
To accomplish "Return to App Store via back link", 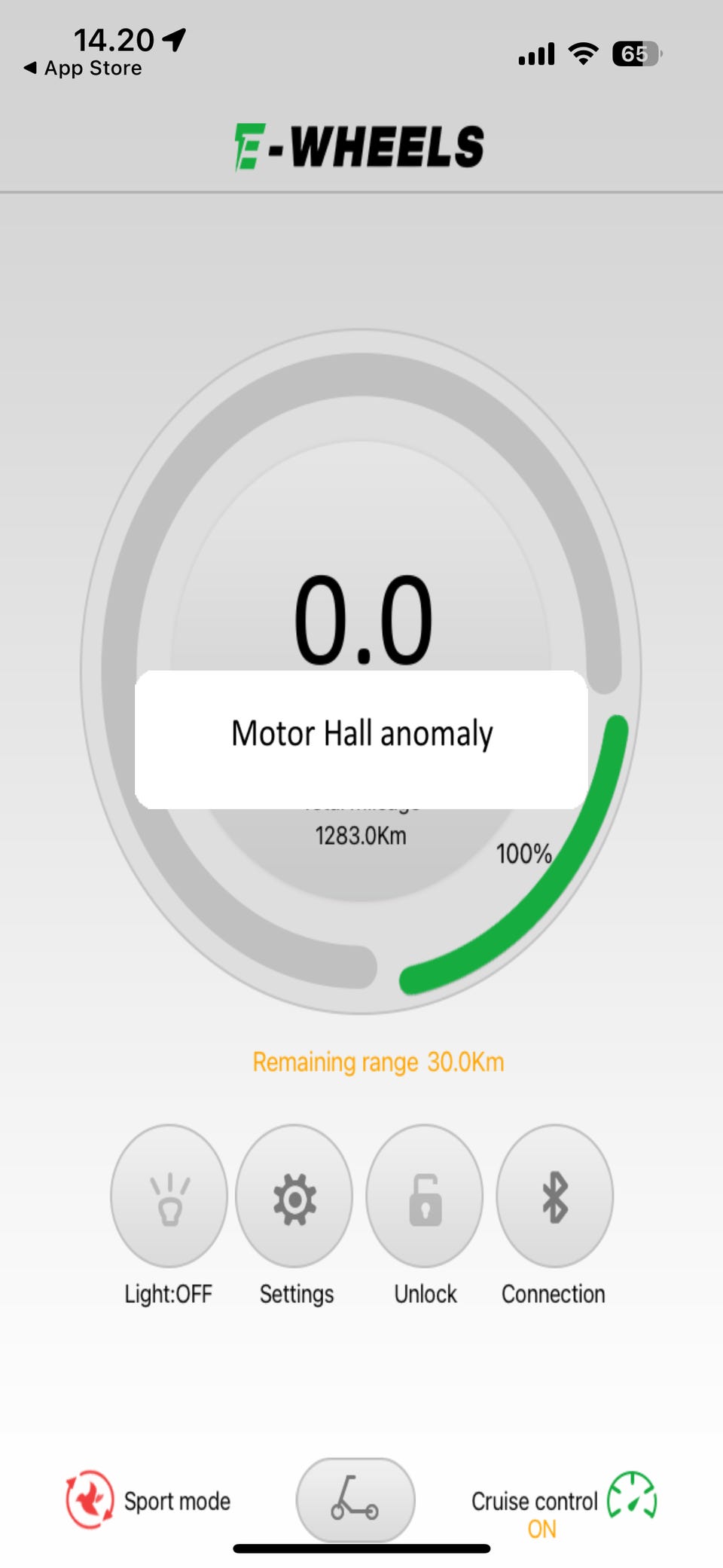I will point(83,69).
